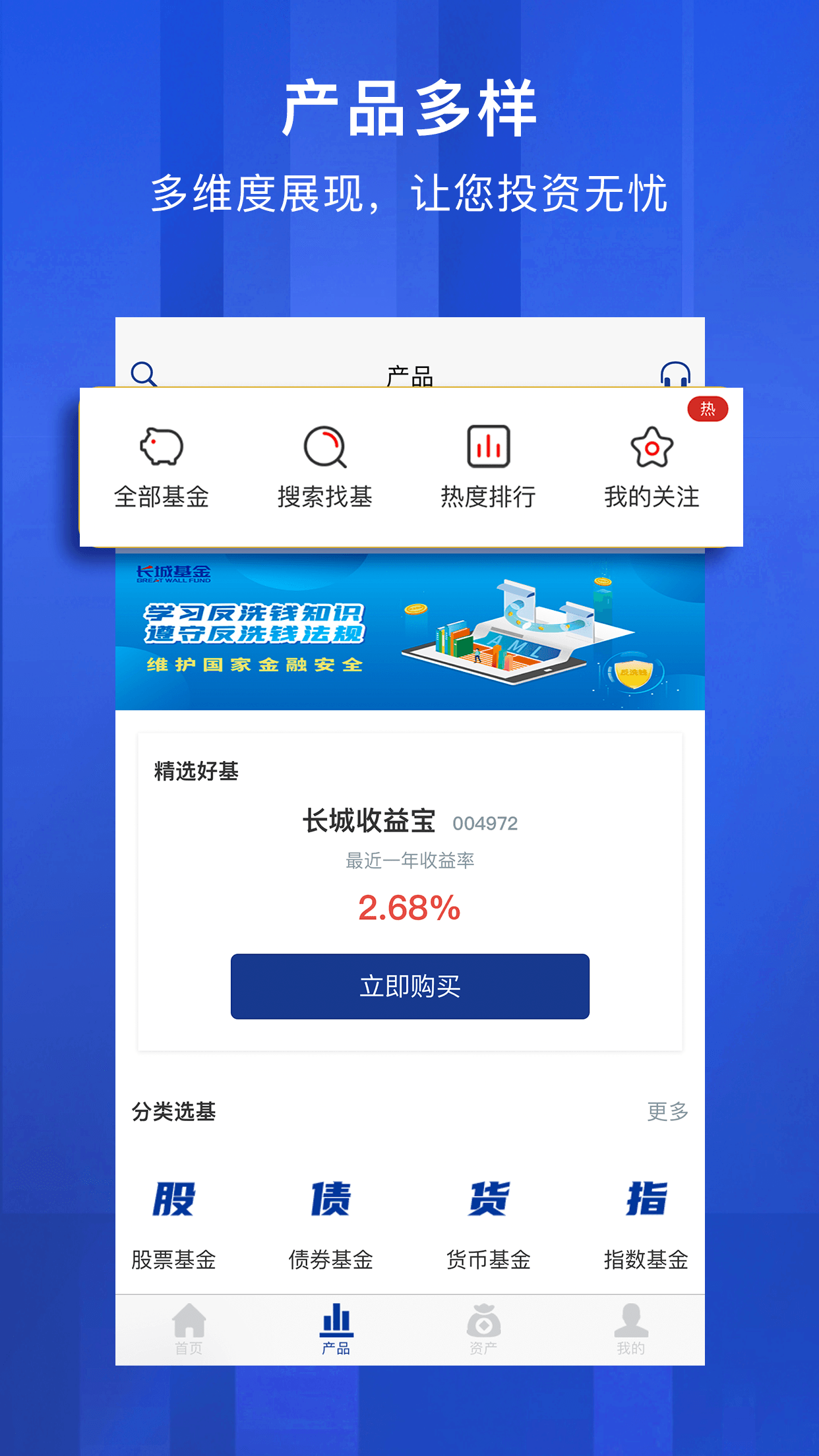Click the 立即购买 purchase button
The width and height of the screenshot is (819, 1456).
pos(409,986)
